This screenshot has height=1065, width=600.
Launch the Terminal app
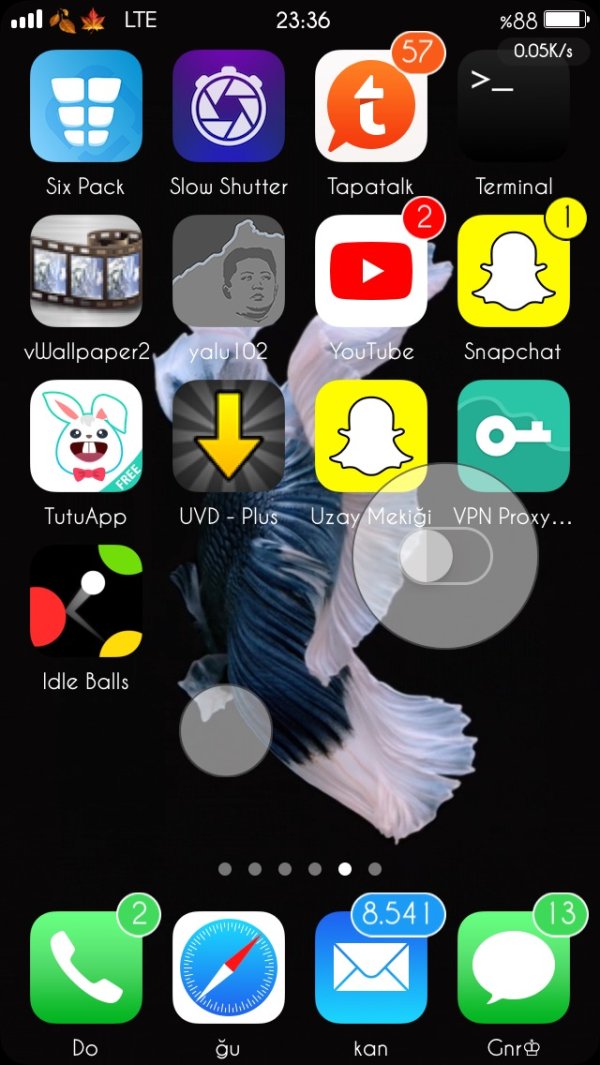[513, 106]
